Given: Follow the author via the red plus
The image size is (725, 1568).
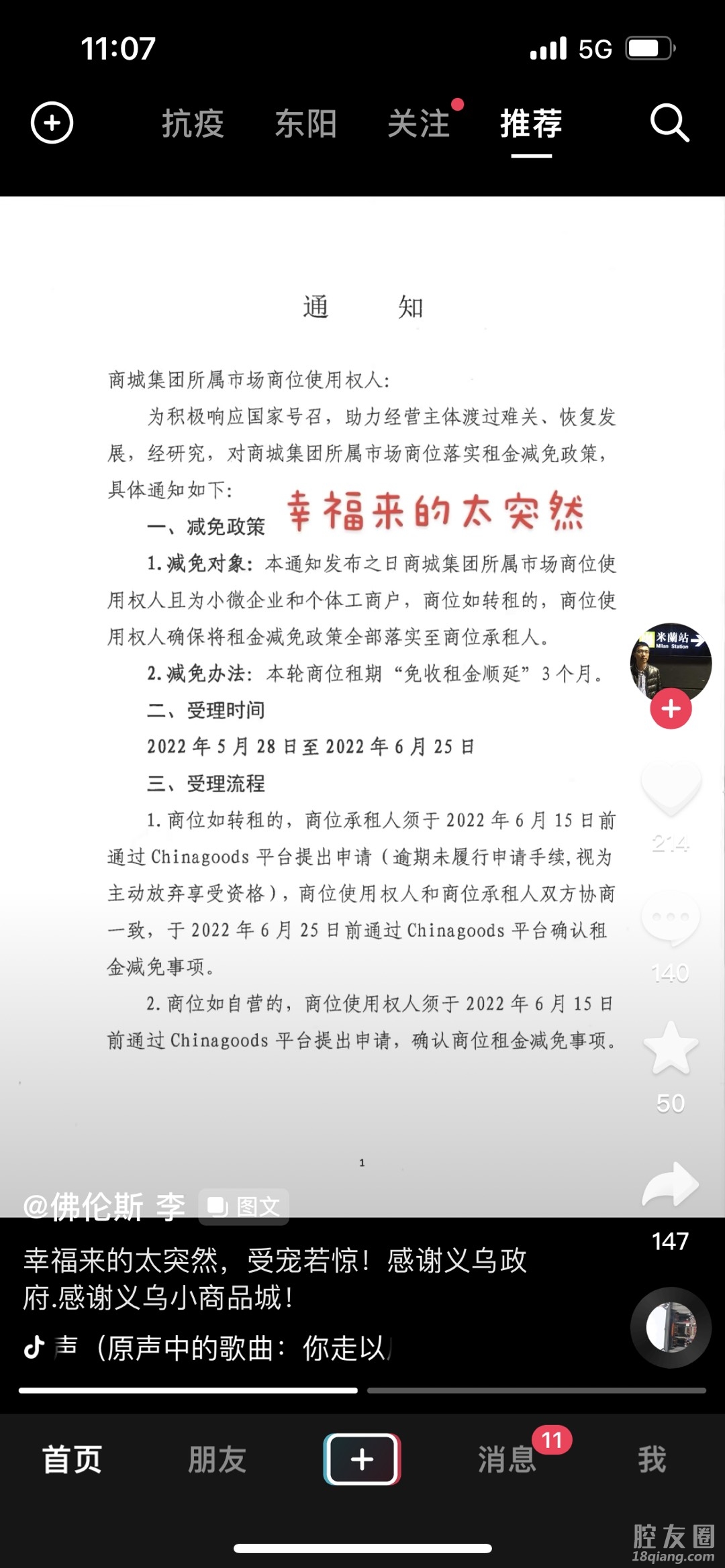Looking at the screenshot, I should coord(671,709).
